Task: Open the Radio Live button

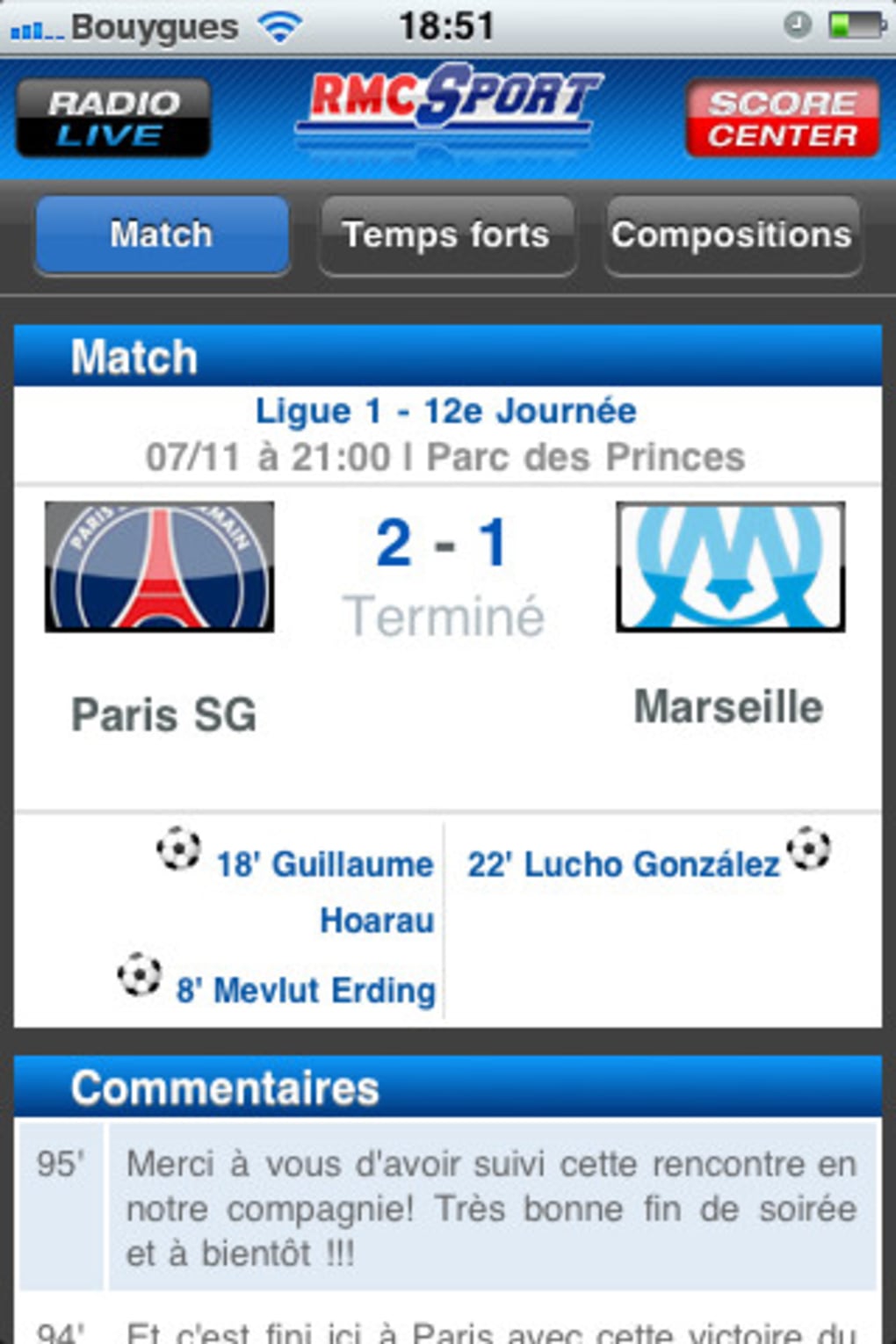Action: [x=112, y=119]
